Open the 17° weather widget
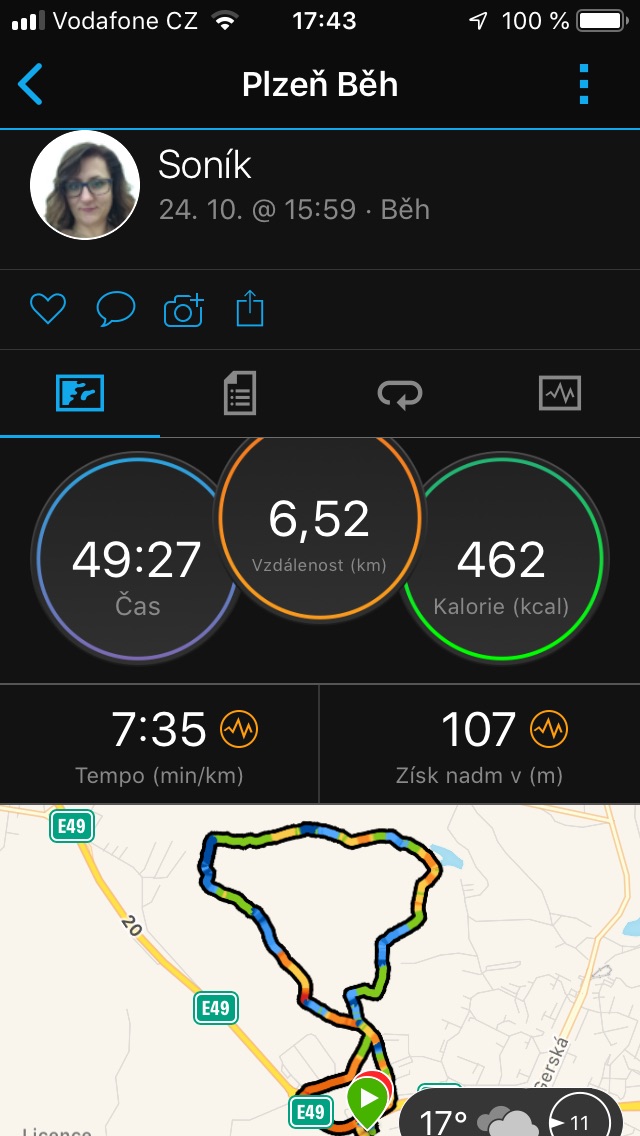Image resolution: width=640 pixels, height=1136 pixels. tap(512, 1116)
